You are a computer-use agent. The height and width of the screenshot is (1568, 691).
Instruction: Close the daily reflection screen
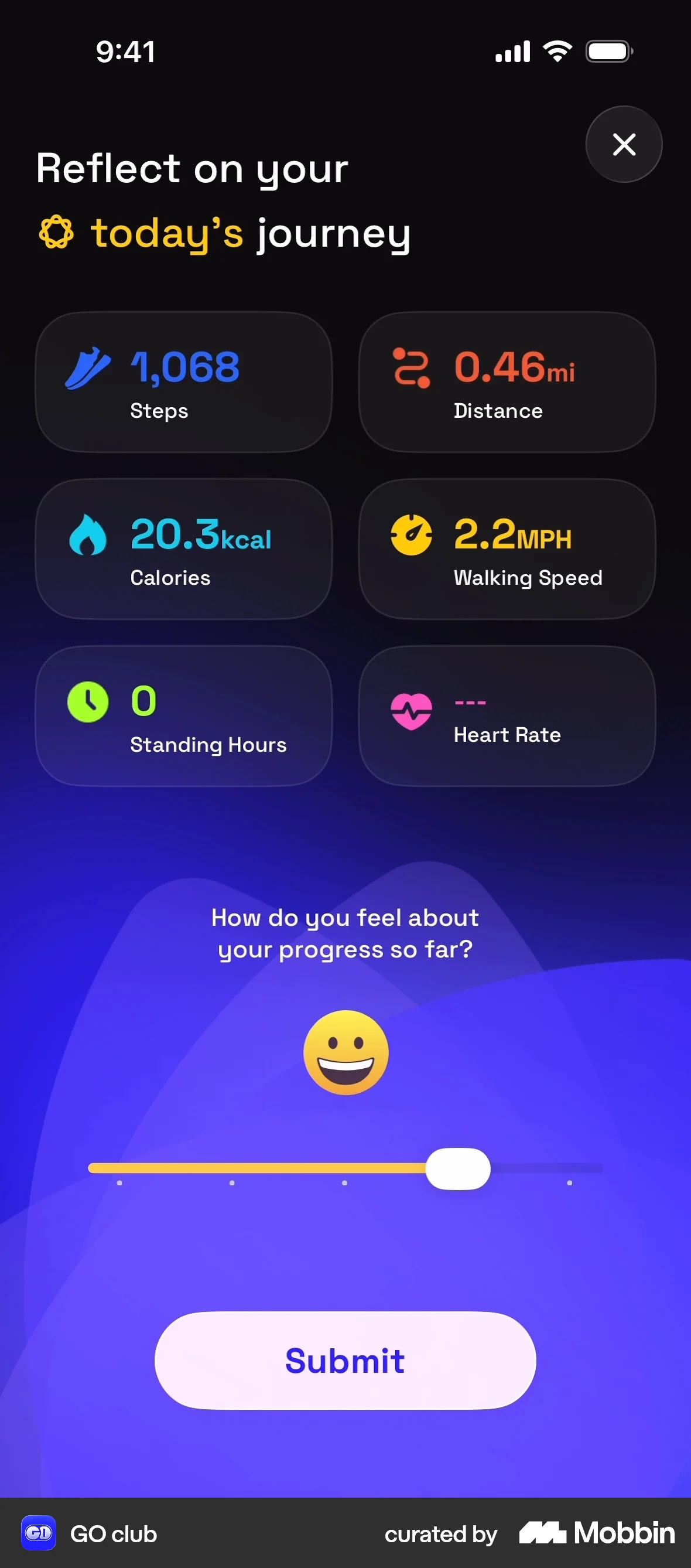pyautogui.click(x=624, y=144)
